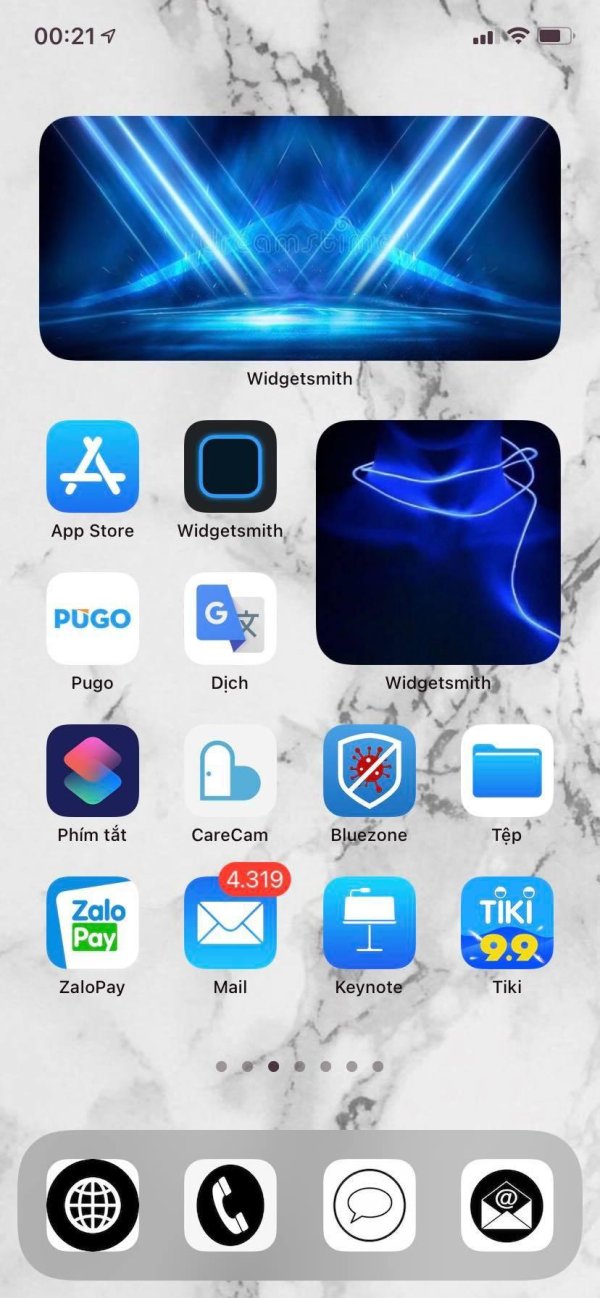Launch ZaloPay
Viewport: 600px width, 1298px height.
[x=92, y=922]
